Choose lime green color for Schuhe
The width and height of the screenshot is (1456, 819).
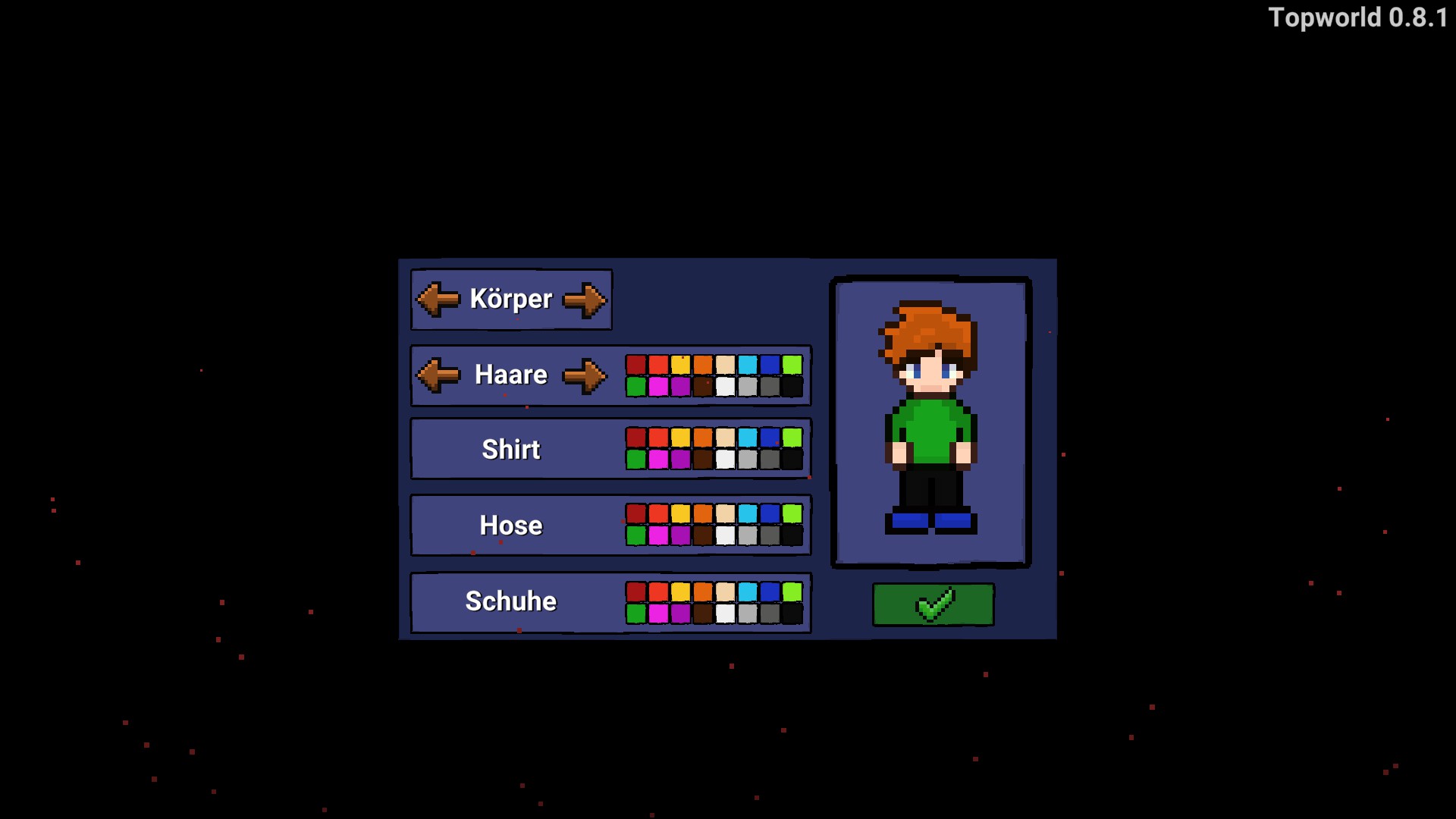click(792, 591)
